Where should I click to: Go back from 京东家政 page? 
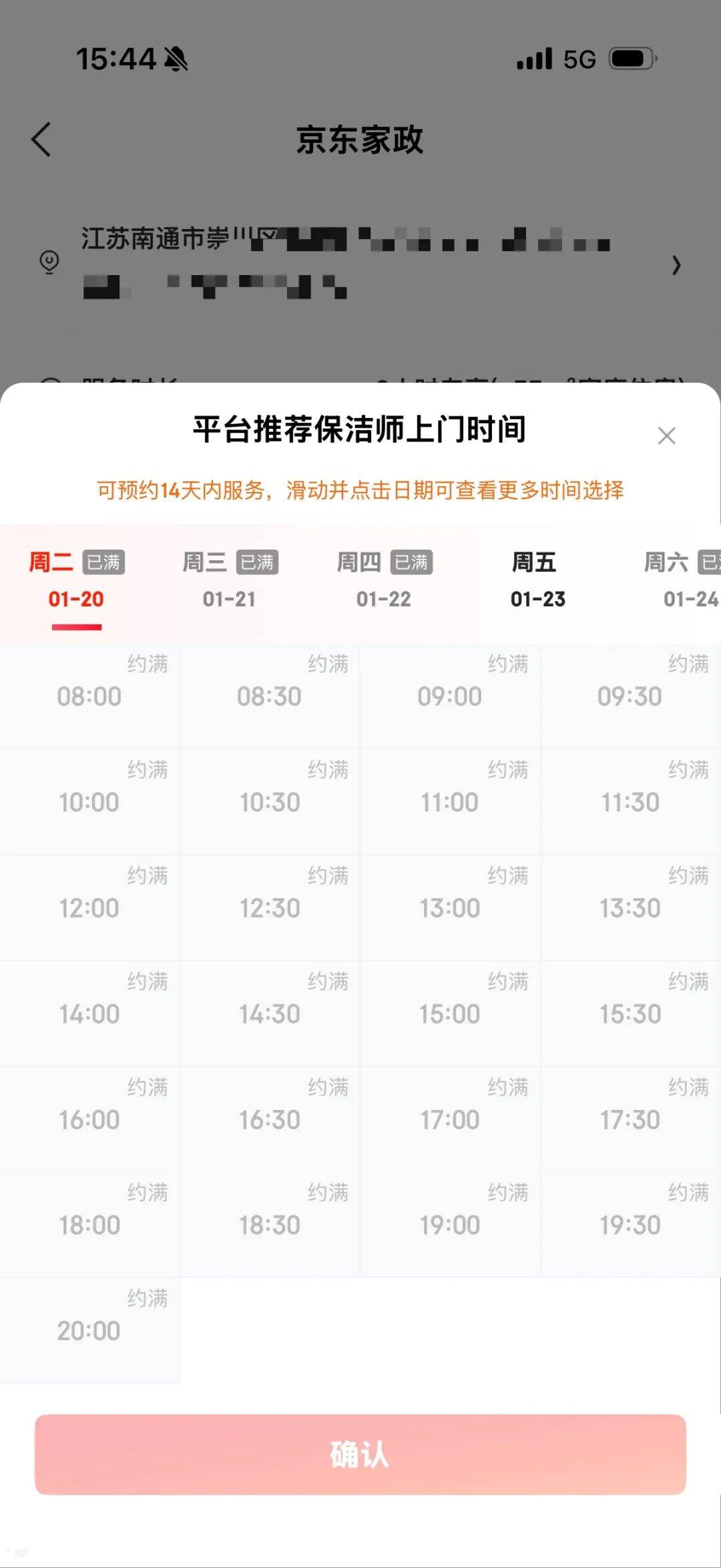(x=41, y=140)
